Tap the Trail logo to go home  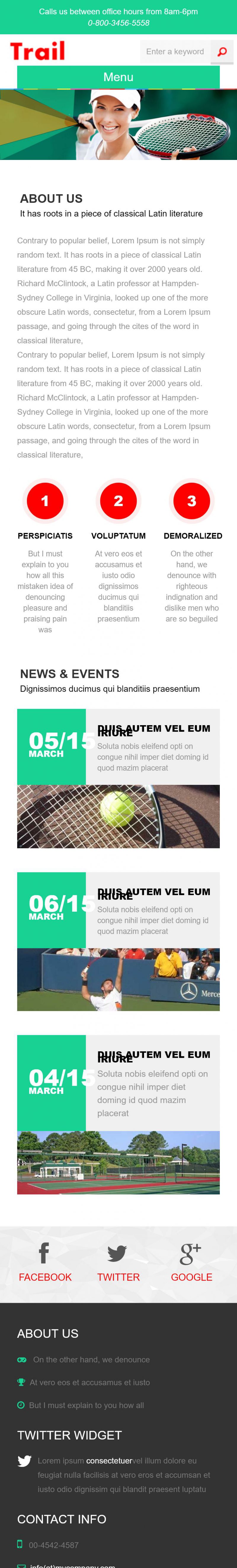37,51
